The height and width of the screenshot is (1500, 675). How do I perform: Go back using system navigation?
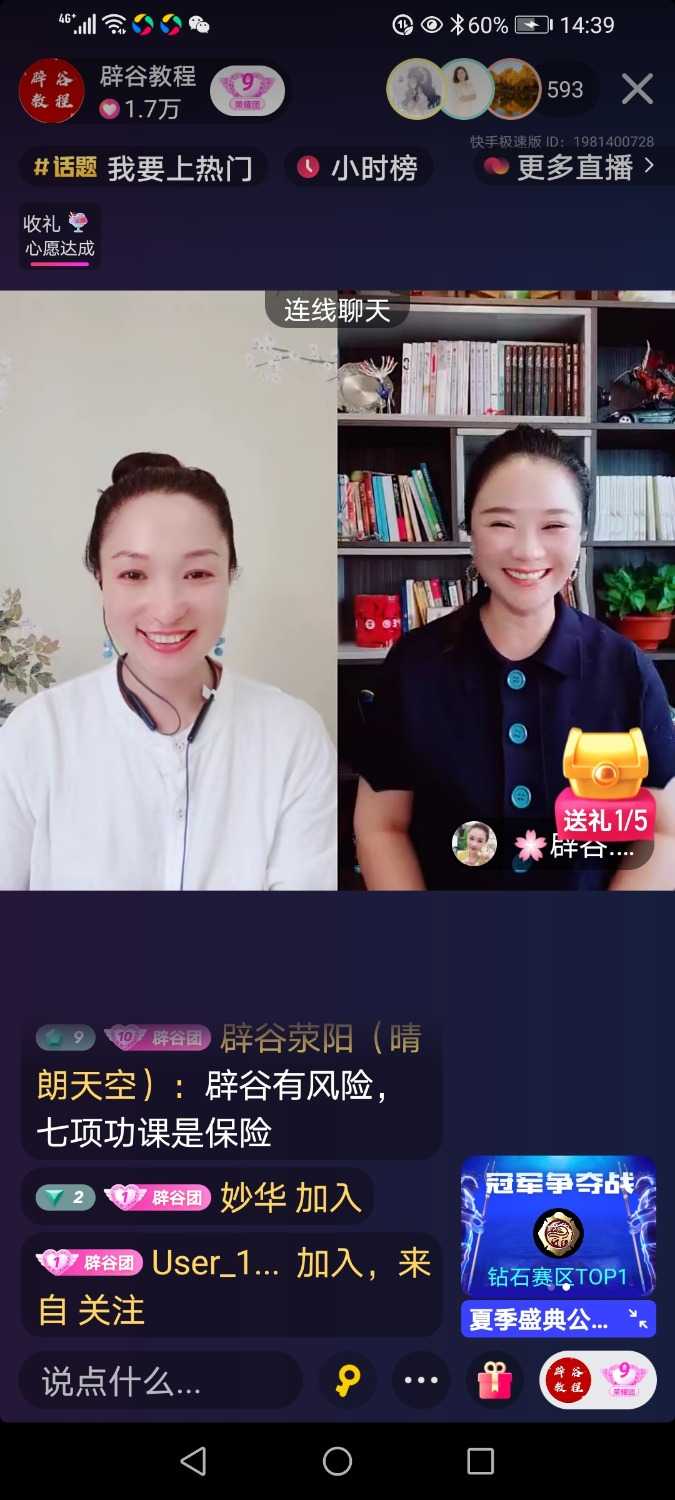coord(193,1461)
